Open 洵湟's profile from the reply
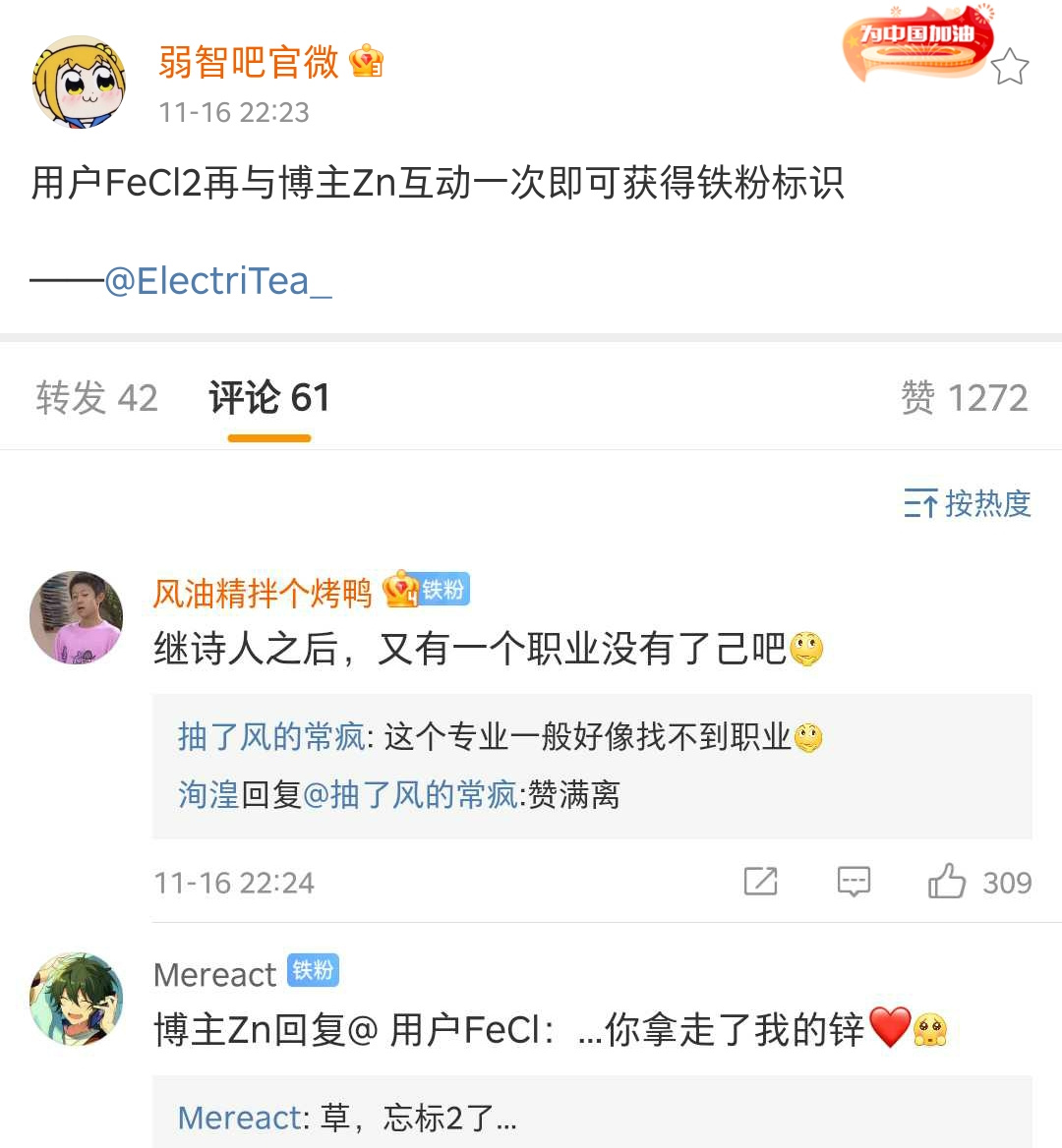Screen dimensions: 1062x1148 click(x=207, y=794)
